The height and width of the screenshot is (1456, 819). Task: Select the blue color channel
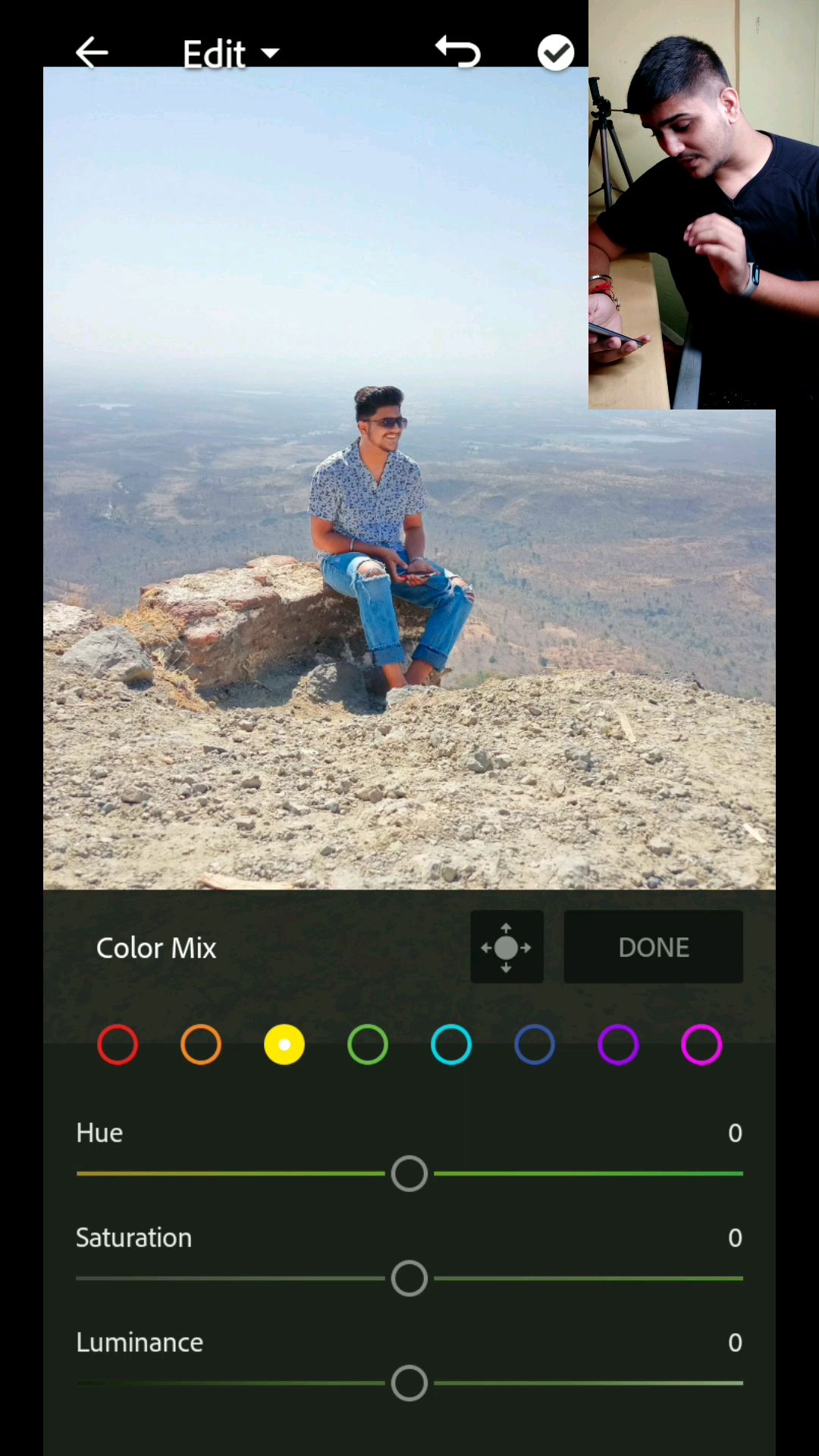click(535, 1045)
